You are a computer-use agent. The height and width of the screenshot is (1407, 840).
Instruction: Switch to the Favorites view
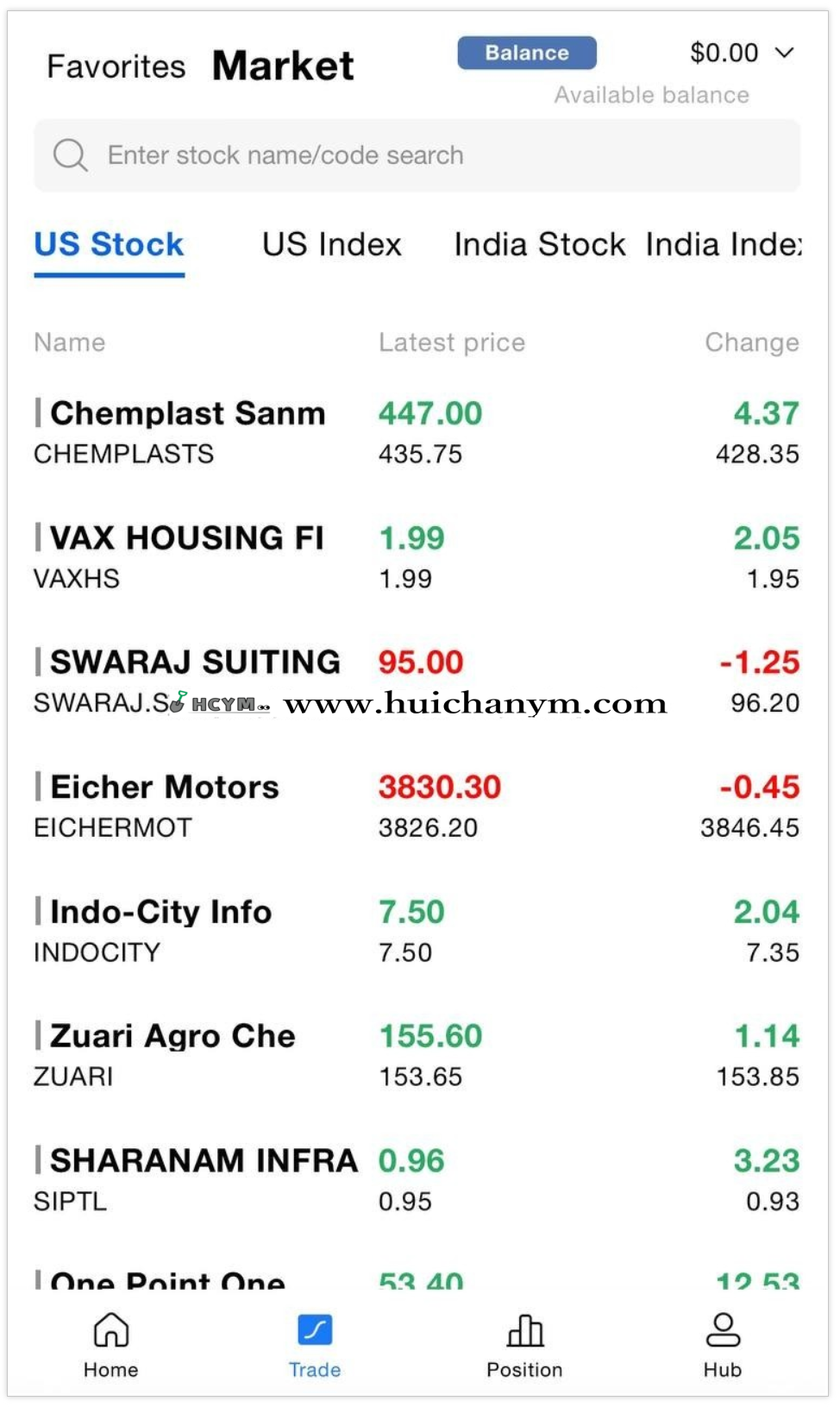116,66
